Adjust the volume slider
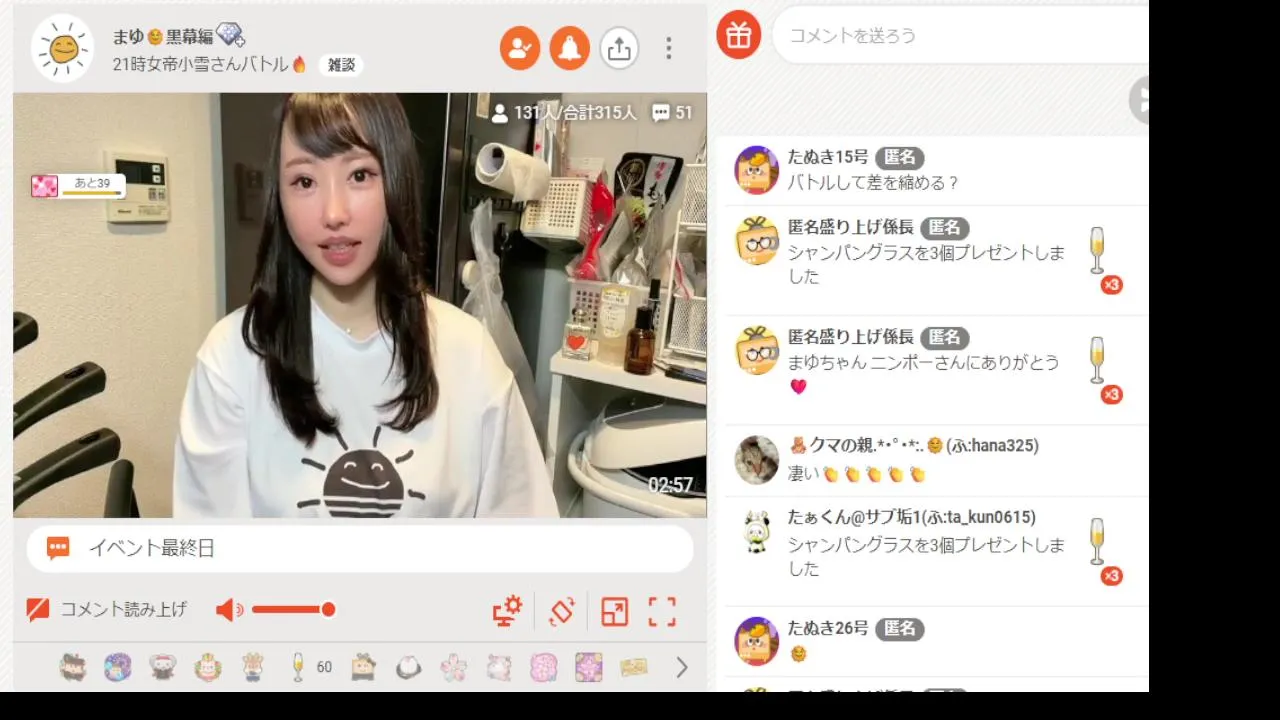Image resolution: width=1280 pixels, height=720 pixels. 292,609
